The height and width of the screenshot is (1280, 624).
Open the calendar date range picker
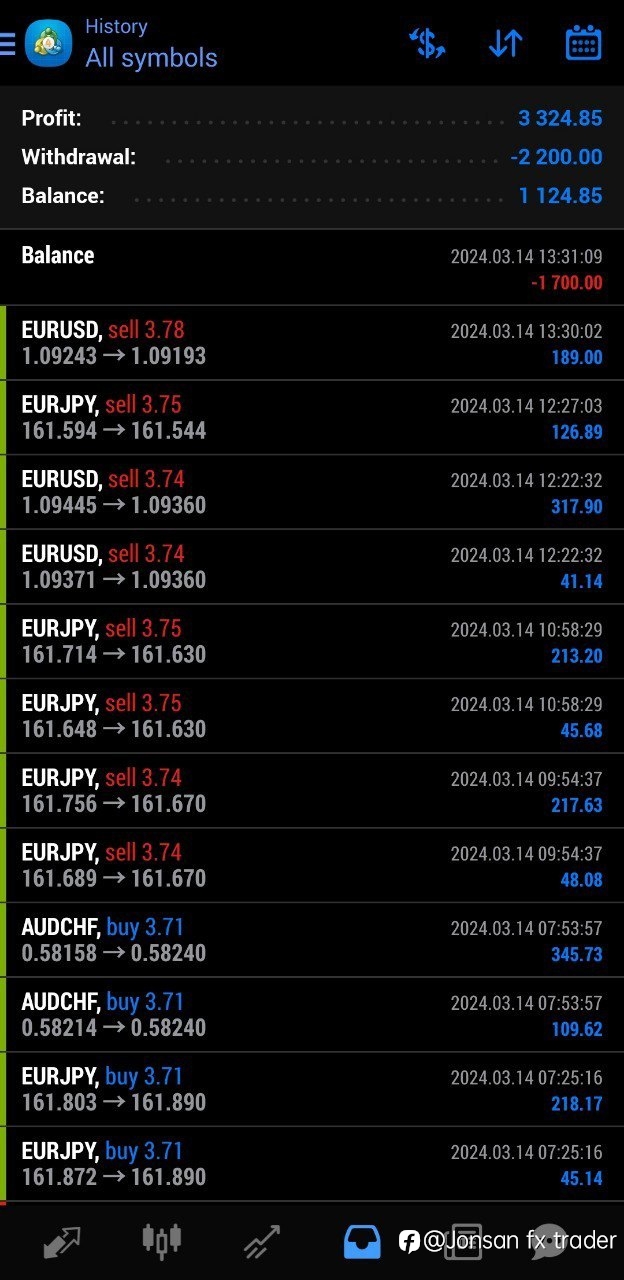click(x=582, y=43)
